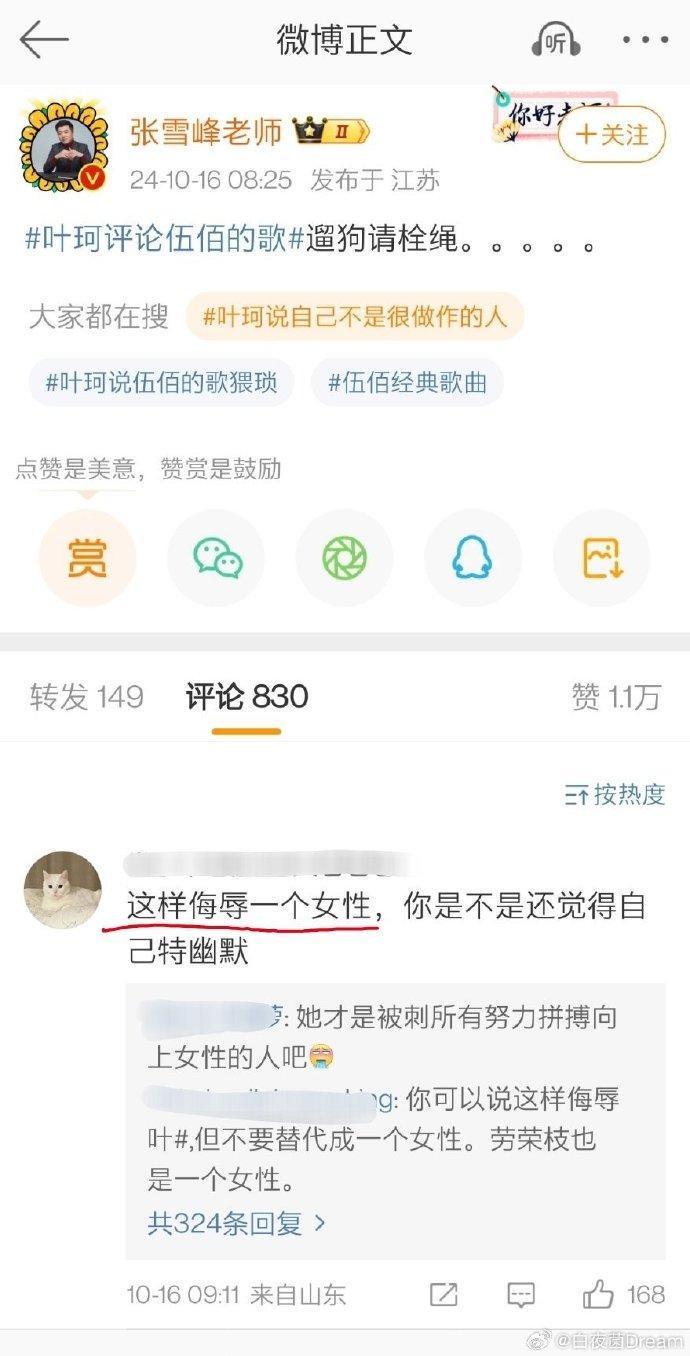Tap the 赏 reward button
690x1356 pixels.
pyautogui.click(x=87, y=558)
